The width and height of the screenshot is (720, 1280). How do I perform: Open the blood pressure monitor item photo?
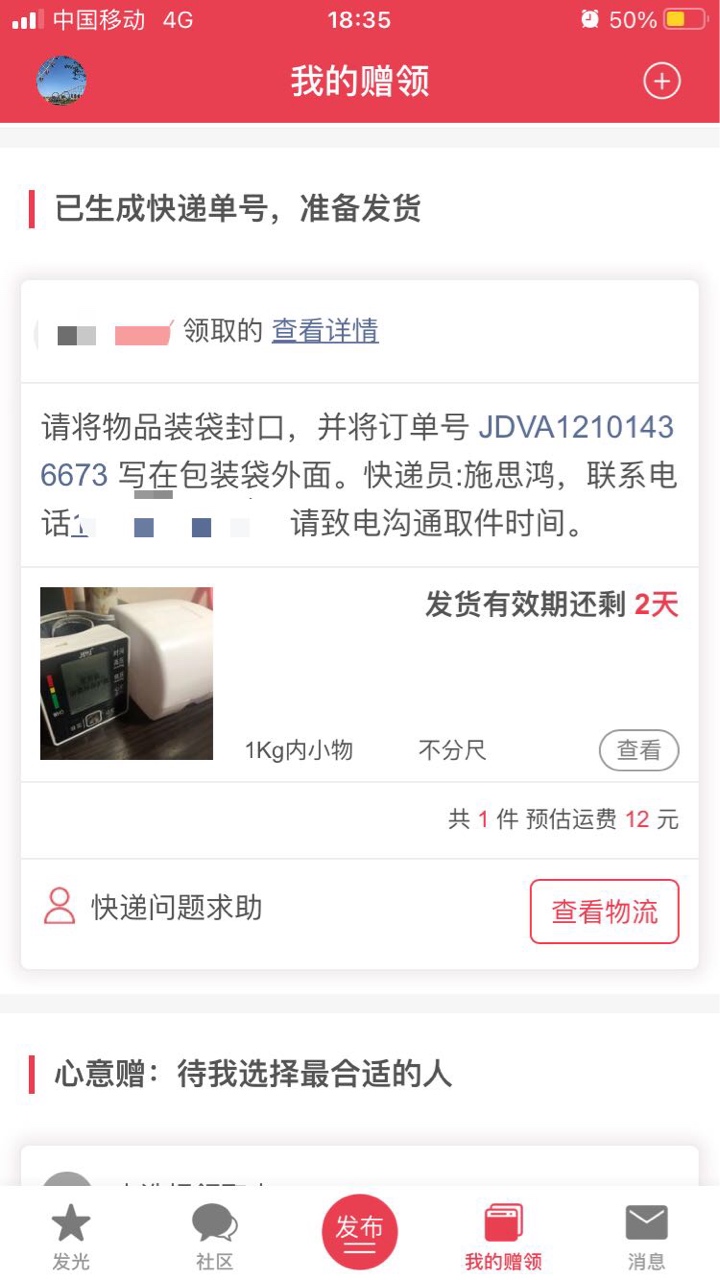[126, 673]
